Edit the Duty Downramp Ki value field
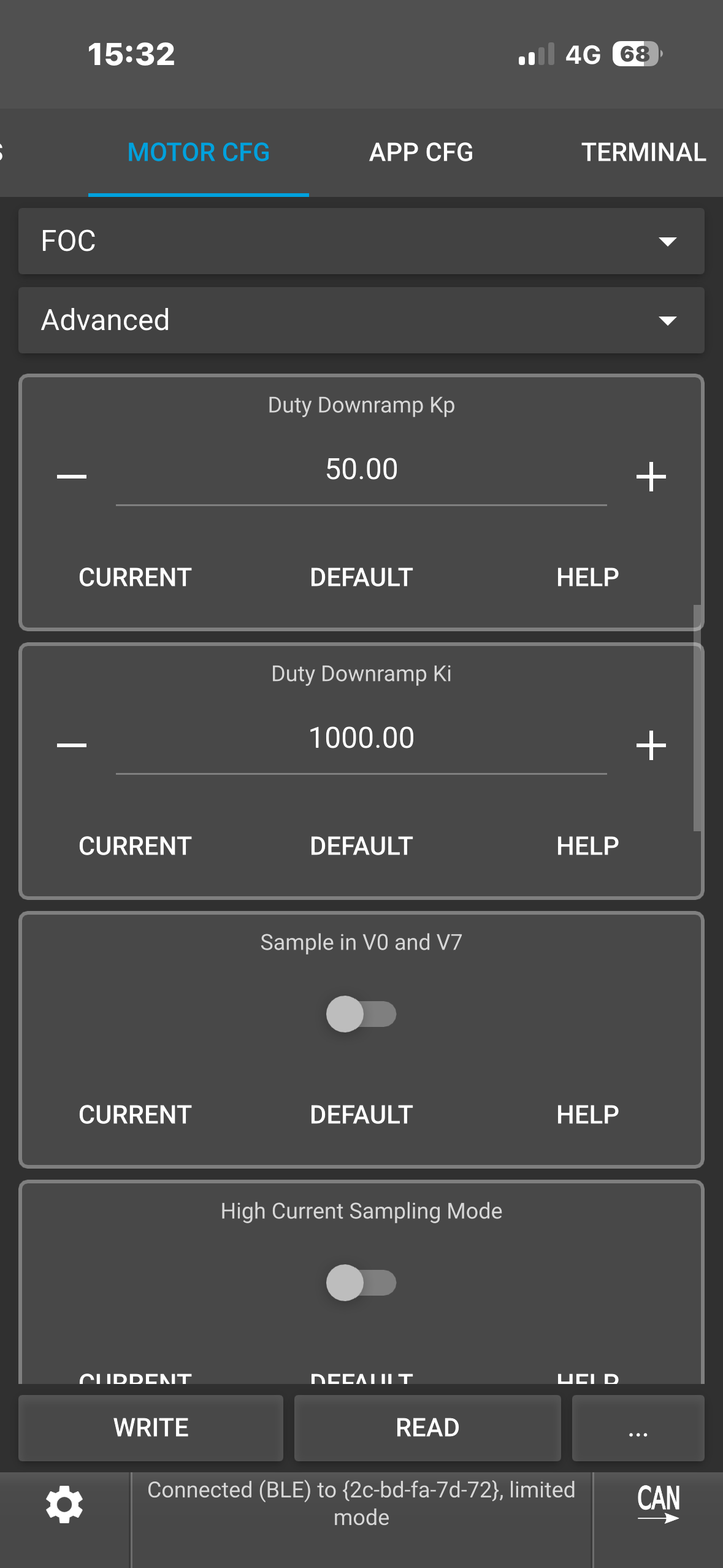This screenshot has width=723, height=1568. click(361, 739)
